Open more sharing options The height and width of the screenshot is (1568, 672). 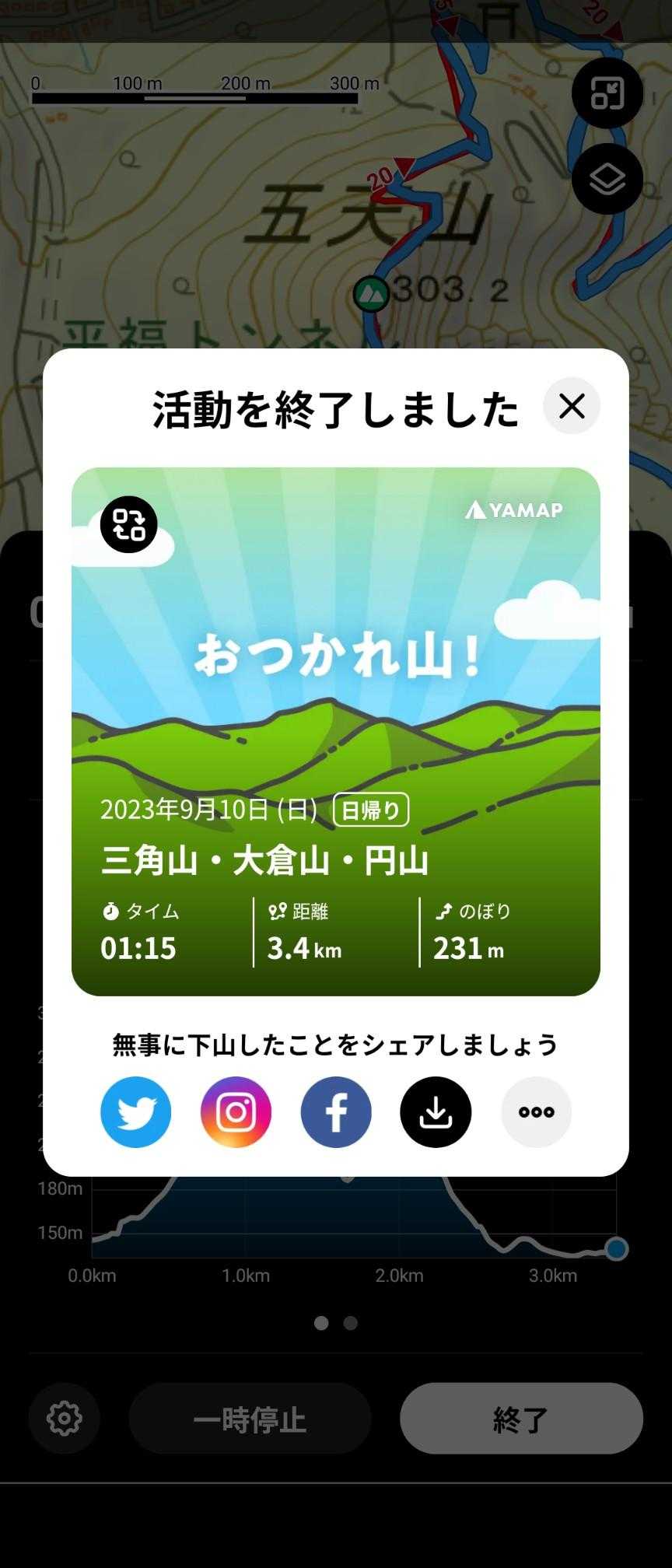point(536,1111)
